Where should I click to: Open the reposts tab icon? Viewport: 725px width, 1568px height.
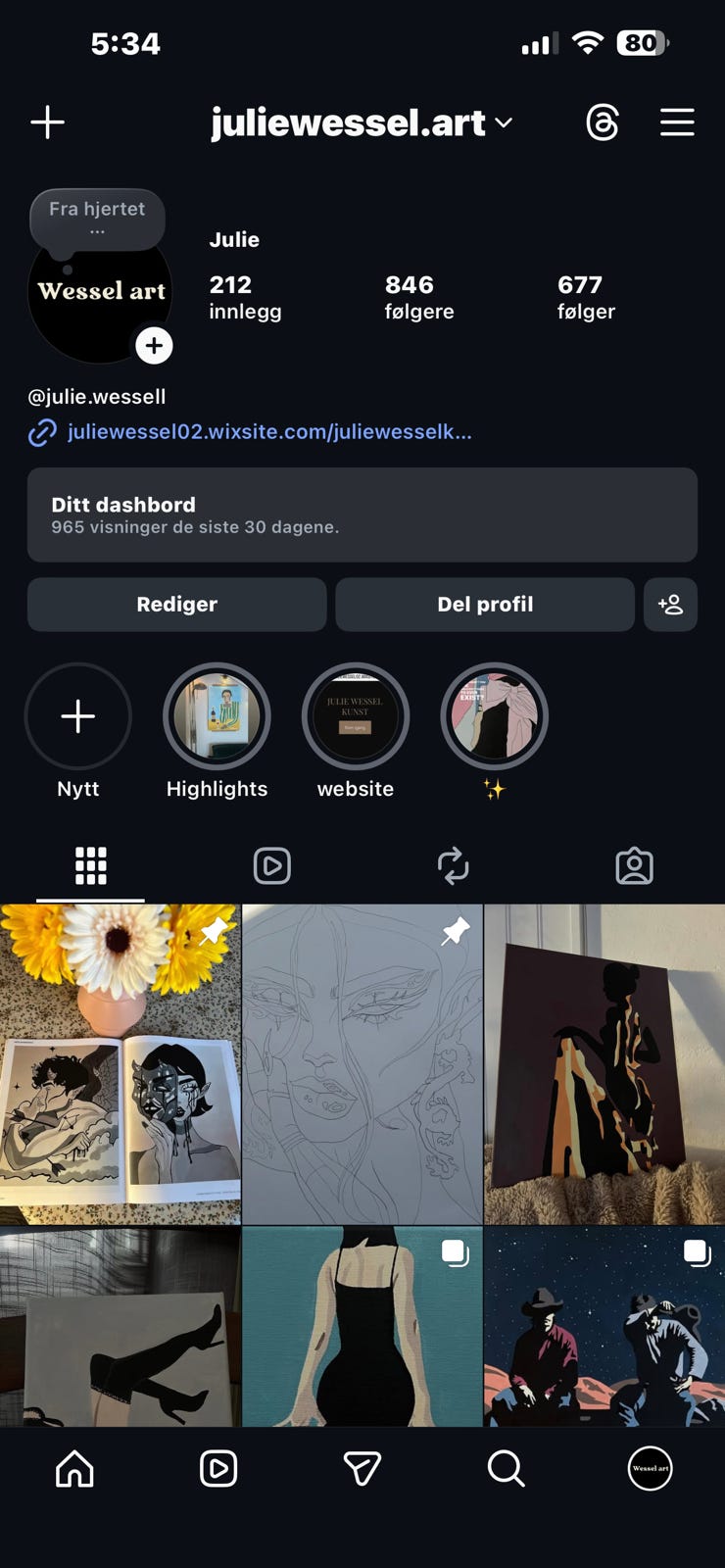tap(453, 865)
